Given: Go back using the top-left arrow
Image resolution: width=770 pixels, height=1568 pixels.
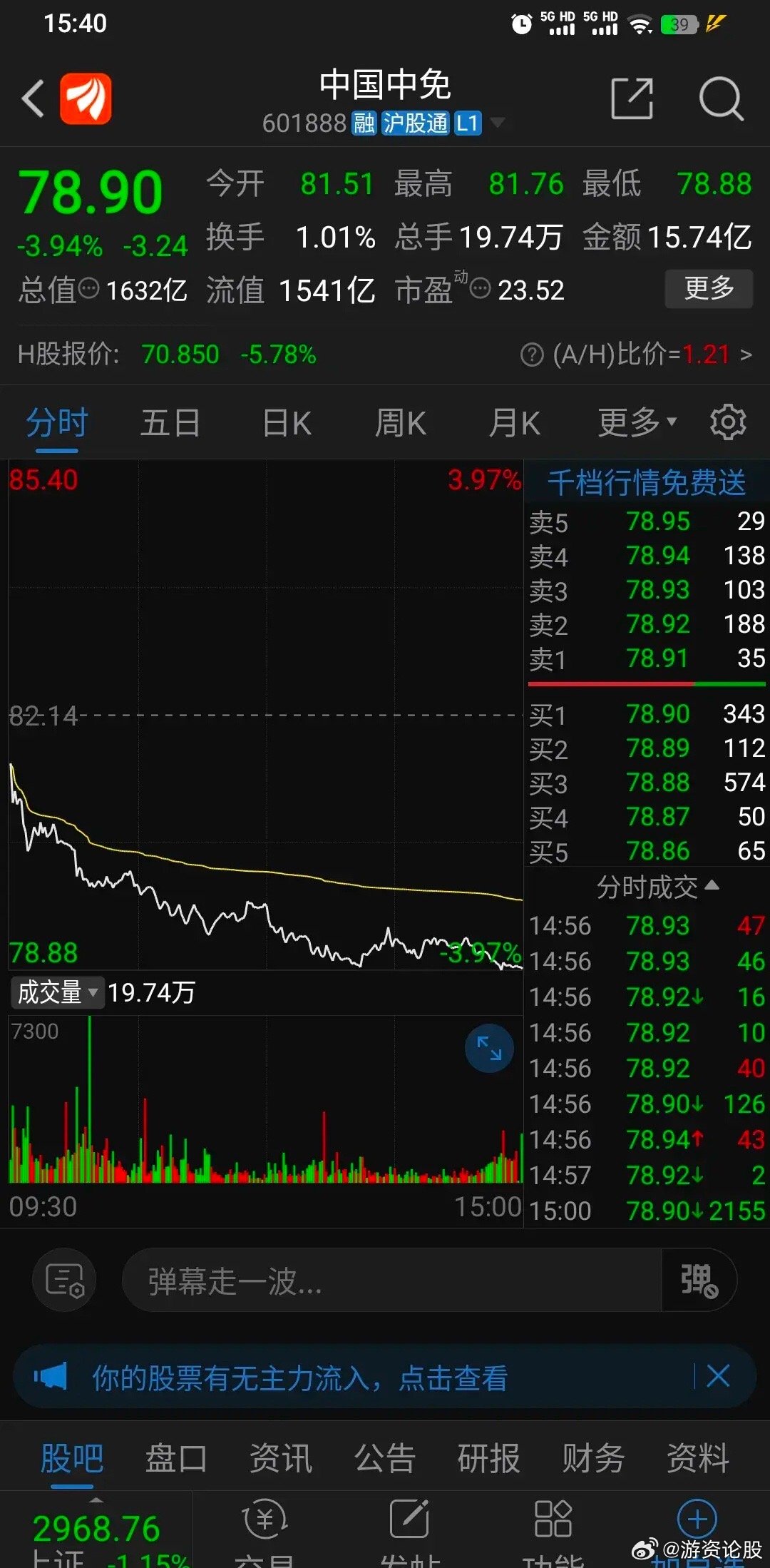Looking at the screenshot, I should click(x=33, y=98).
